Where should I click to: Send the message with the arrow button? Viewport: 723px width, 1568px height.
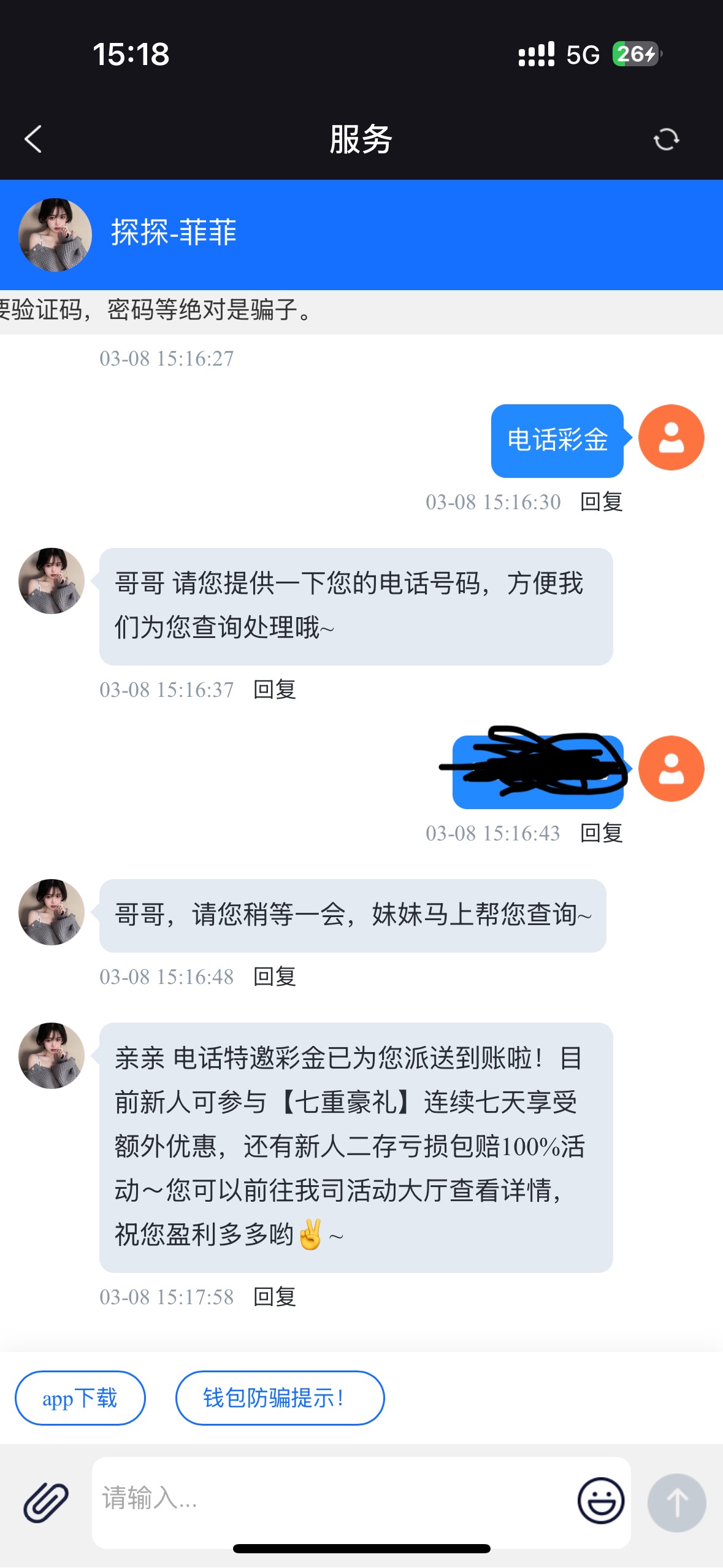click(676, 1502)
